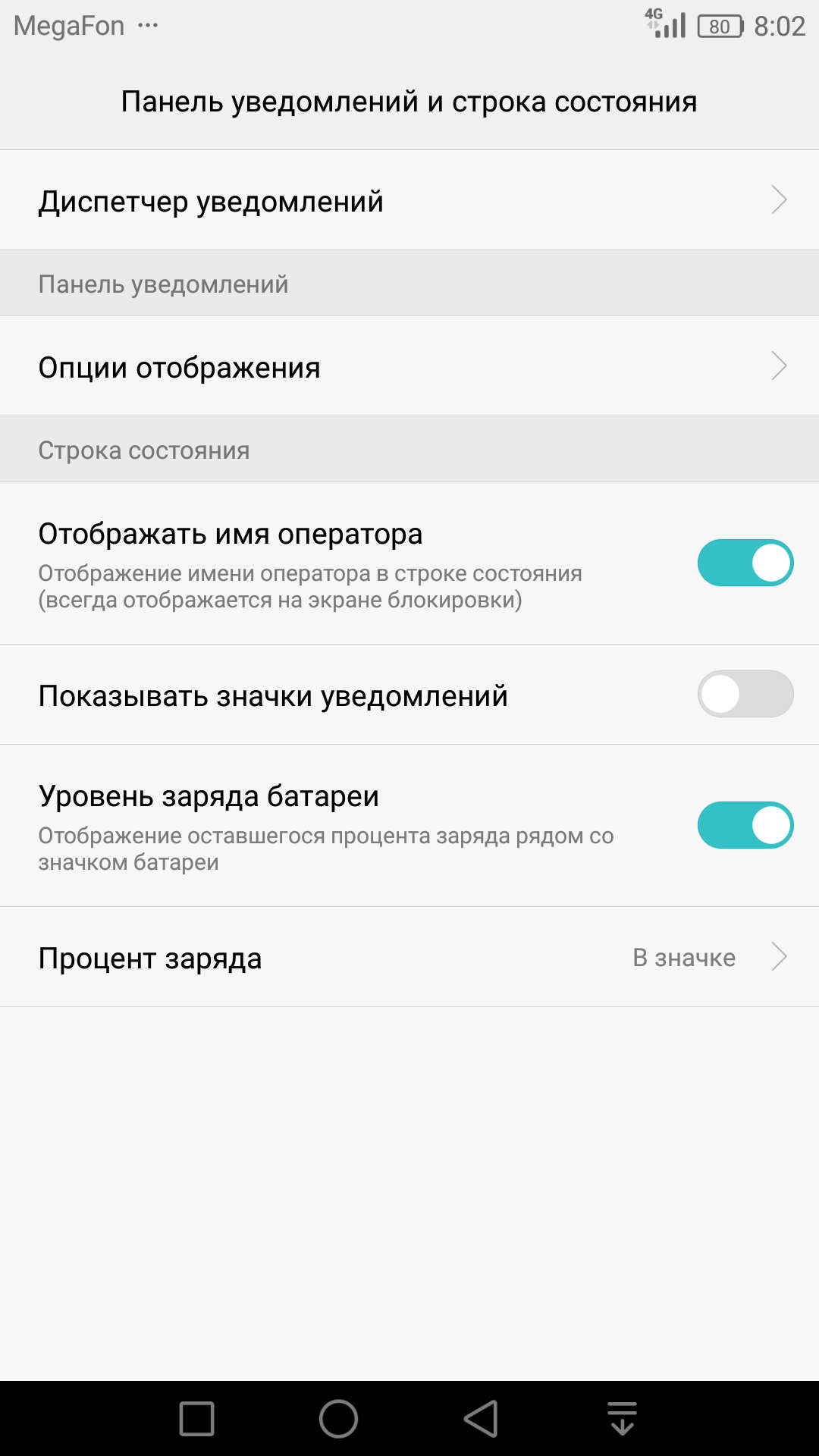Viewport: 819px width, 1456px height.
Task: Tap the system back button
Action: click(x=481, y=1419)
